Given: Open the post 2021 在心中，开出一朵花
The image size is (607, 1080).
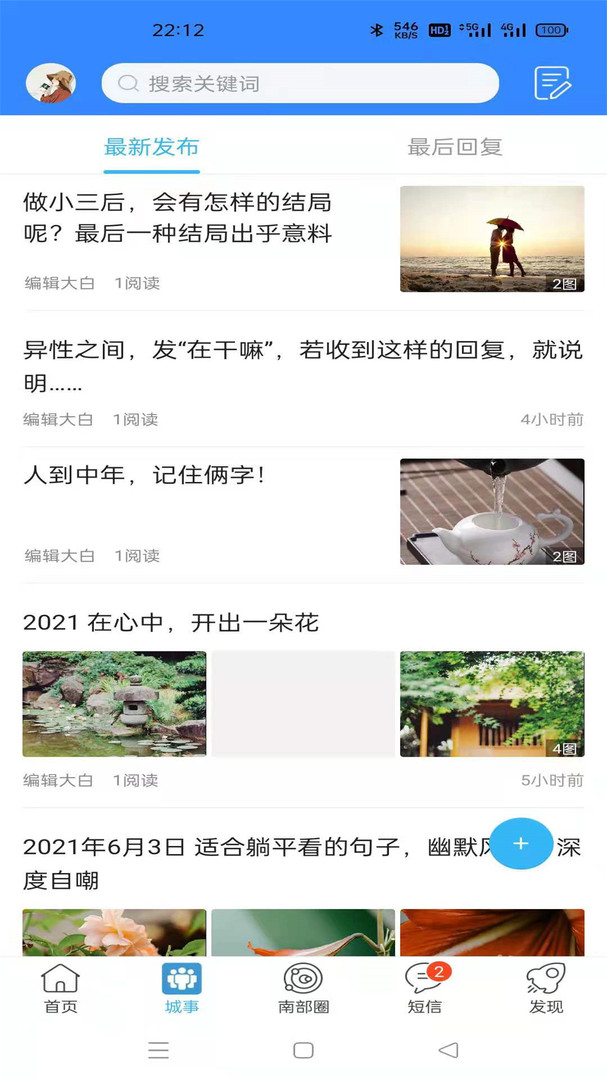Looking at the screenshot, I should tap(171, 623).
